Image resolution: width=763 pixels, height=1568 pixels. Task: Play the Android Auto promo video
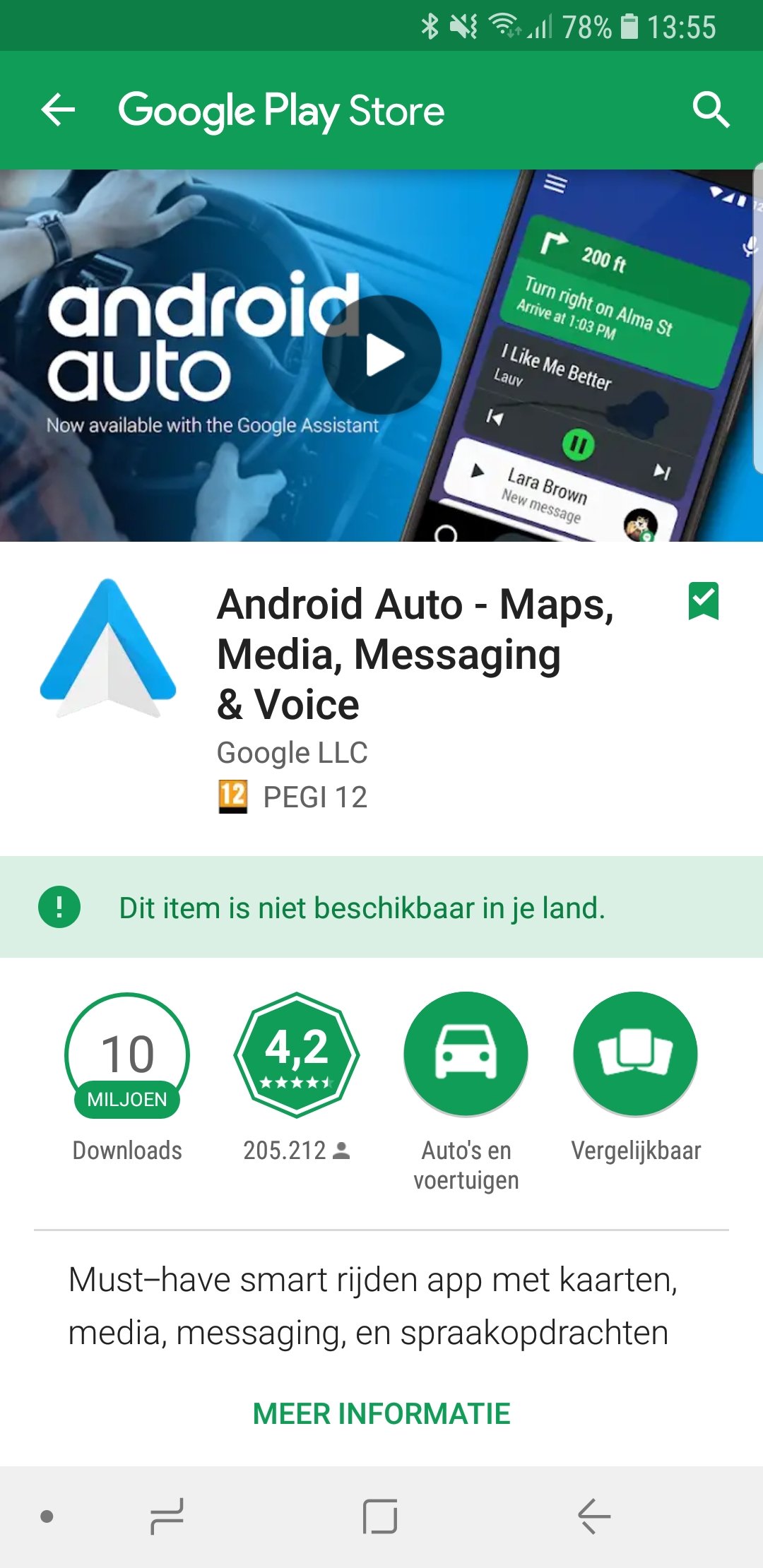pyautogui.click(x=382, y=355)
